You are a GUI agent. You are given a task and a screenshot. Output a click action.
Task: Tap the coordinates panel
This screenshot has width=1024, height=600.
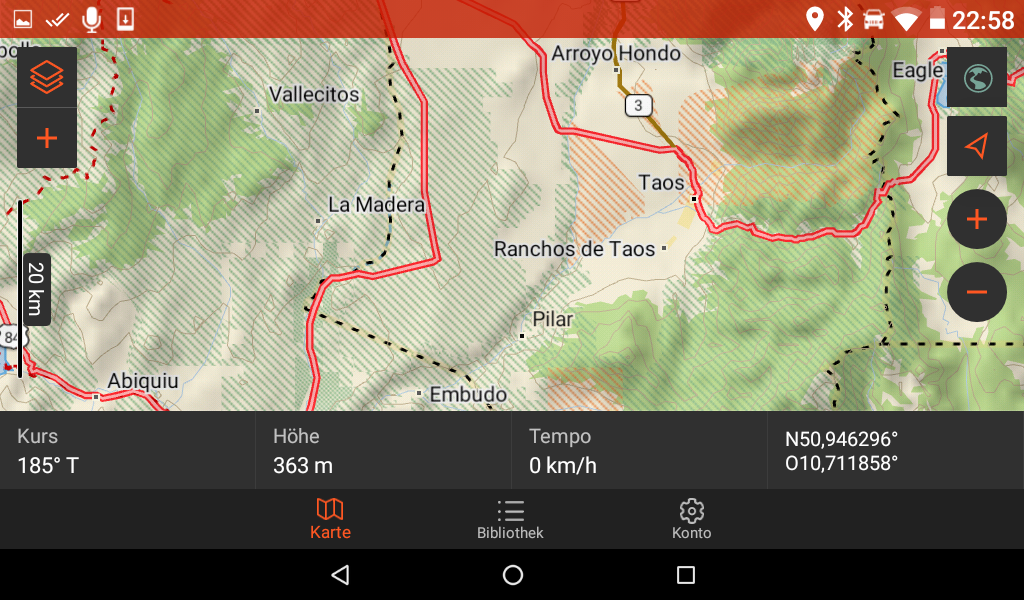(x=895, y=450)
